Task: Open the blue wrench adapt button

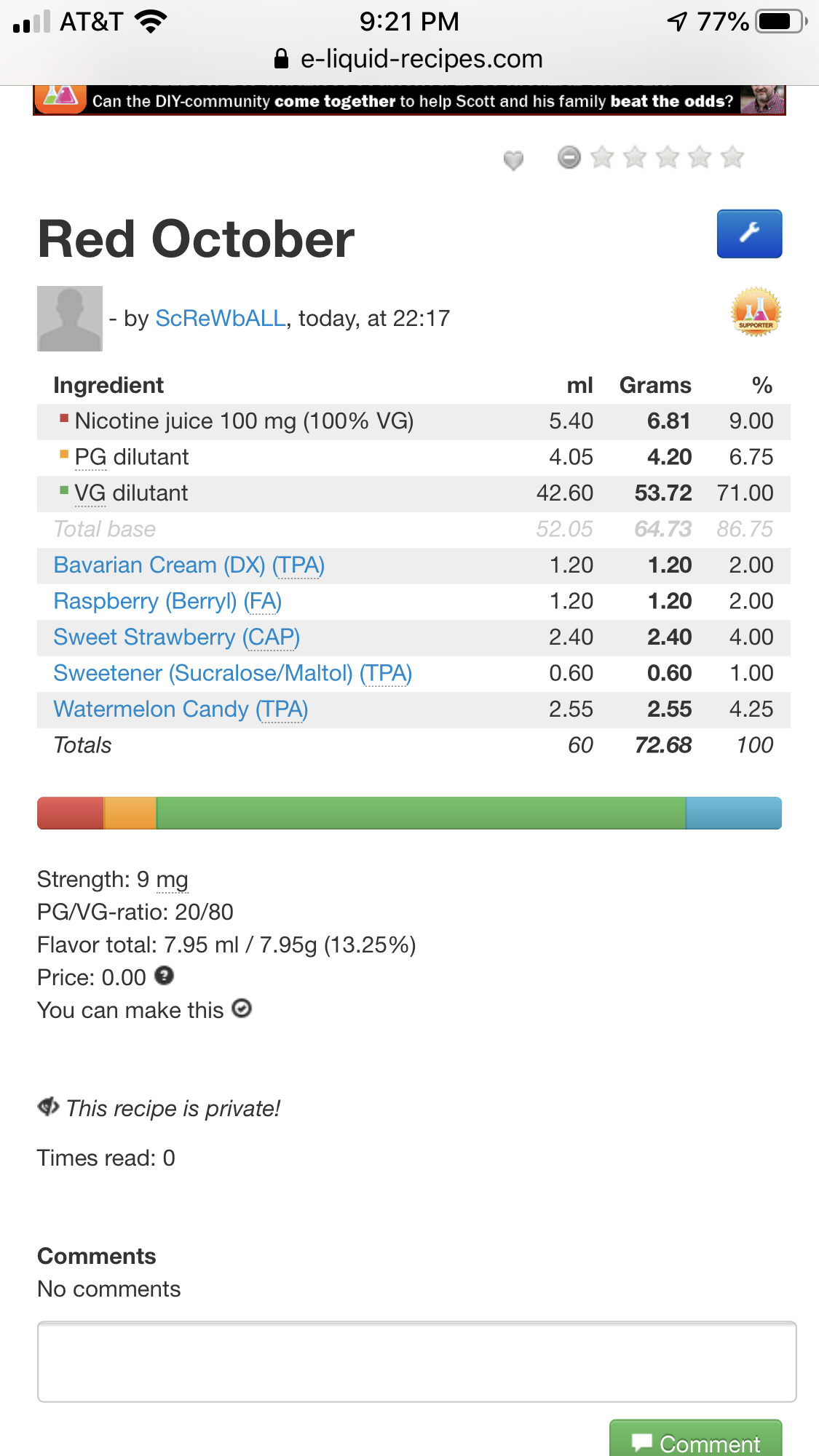Action: [x=749, y=234]
